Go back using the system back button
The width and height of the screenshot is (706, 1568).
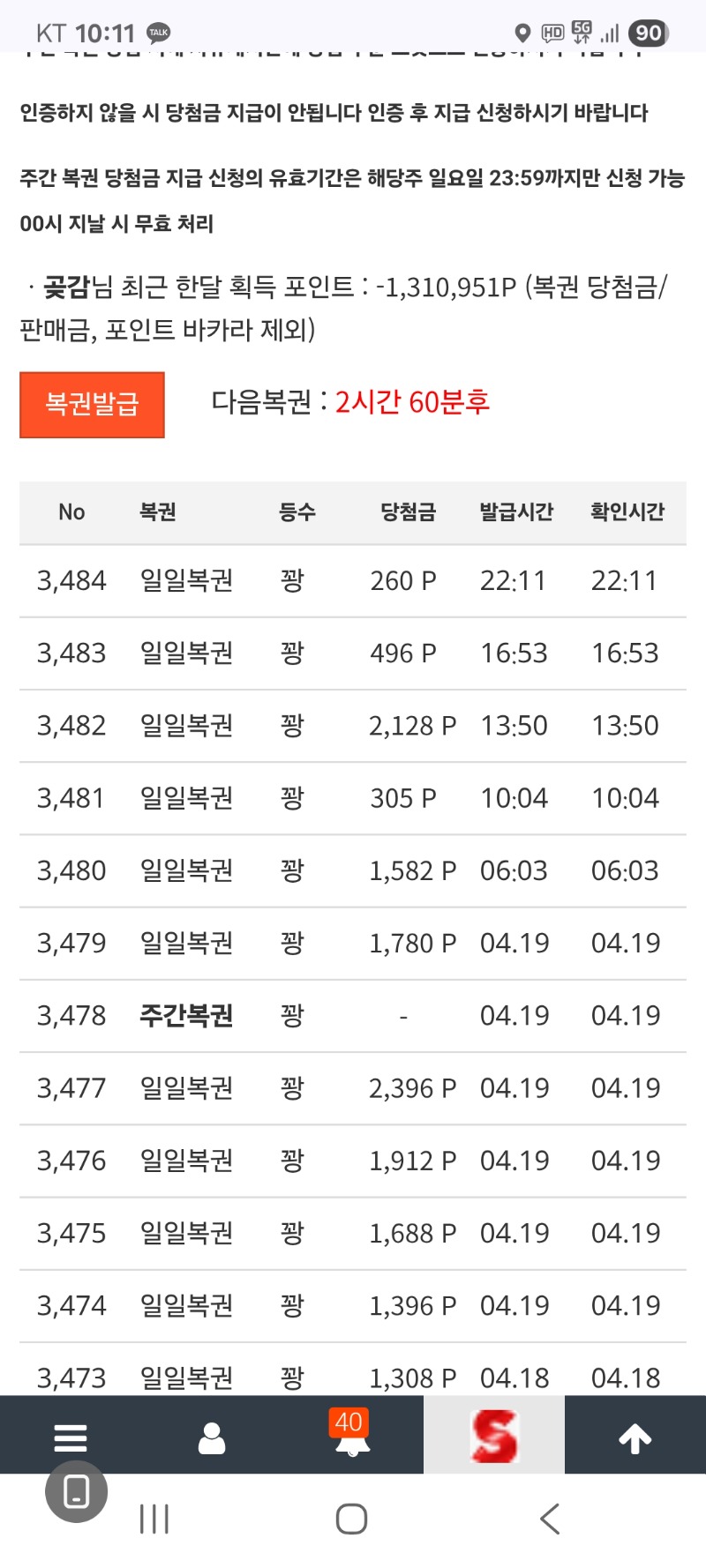click(x=550, y=1519)
